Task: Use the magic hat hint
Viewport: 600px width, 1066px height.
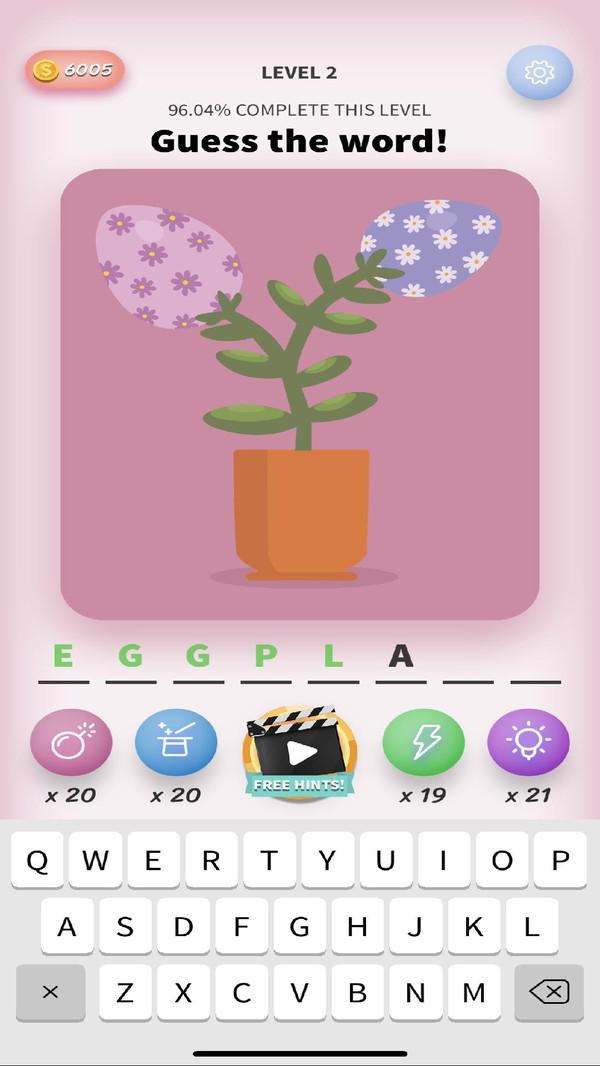Action: click(x=175, y=743)
